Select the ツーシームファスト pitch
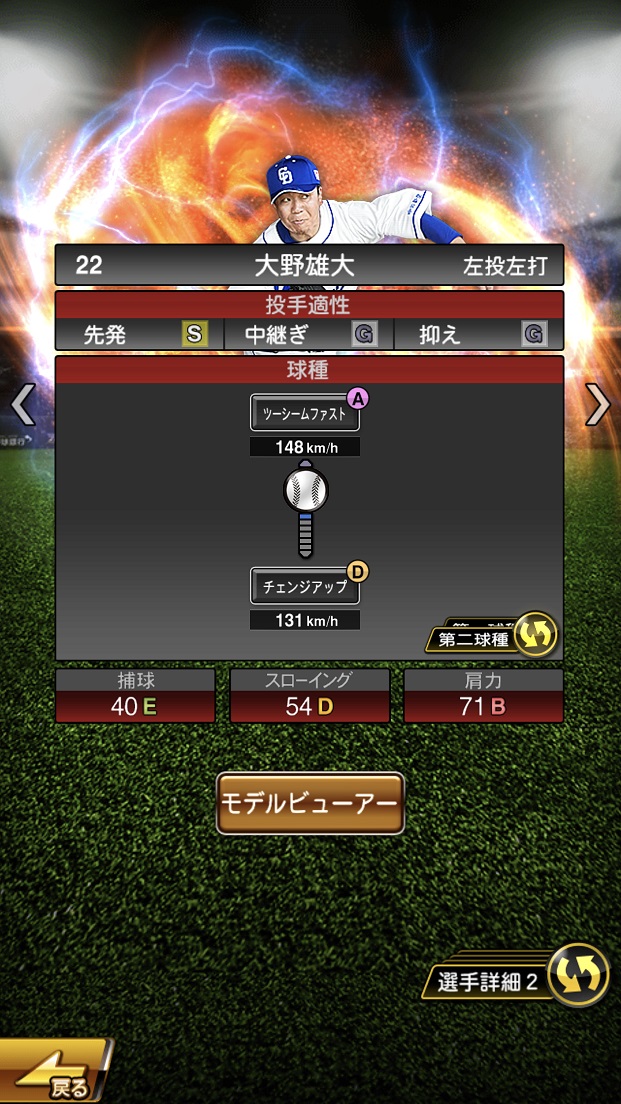Viewport: 621px width, 1104px height. [305, 413]
